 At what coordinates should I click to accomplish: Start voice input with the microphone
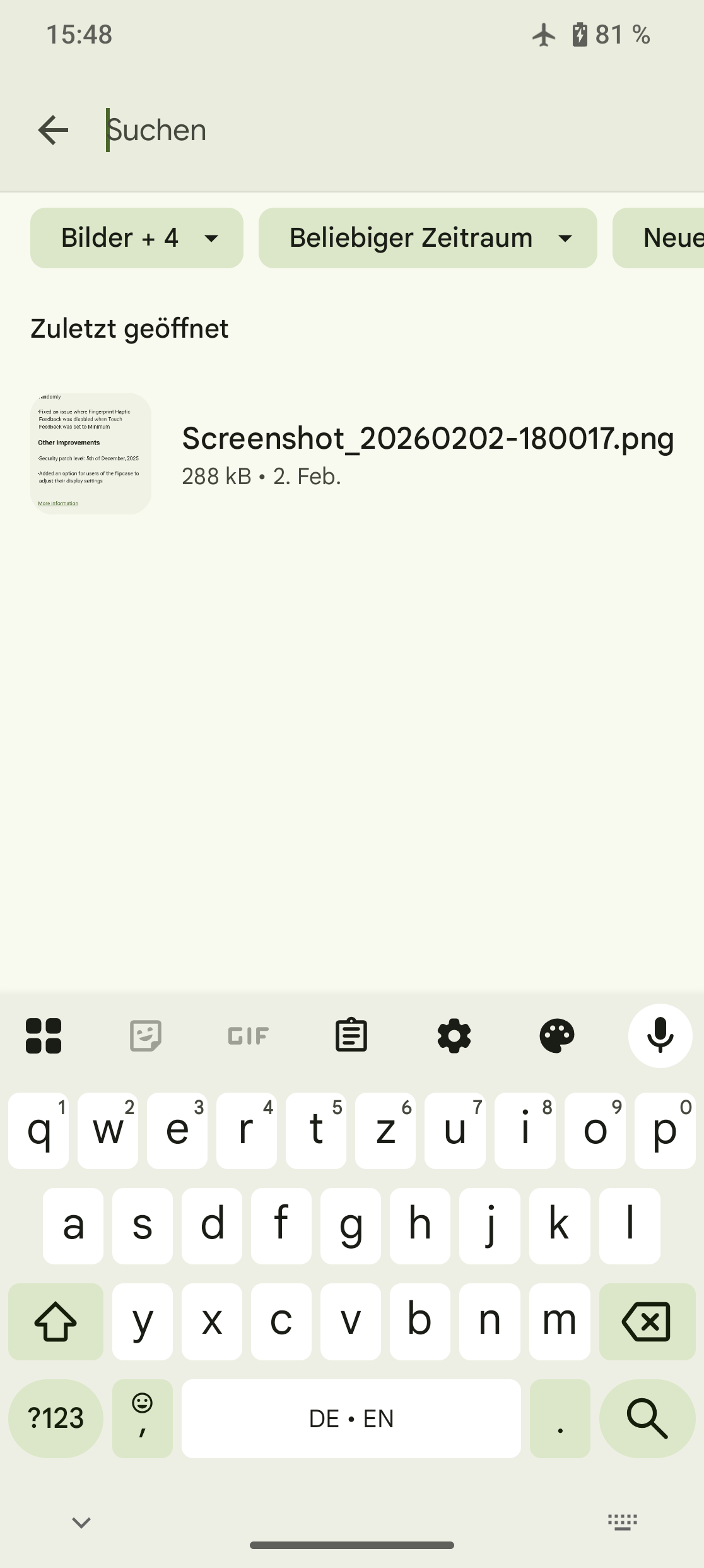coord(660,1035)
